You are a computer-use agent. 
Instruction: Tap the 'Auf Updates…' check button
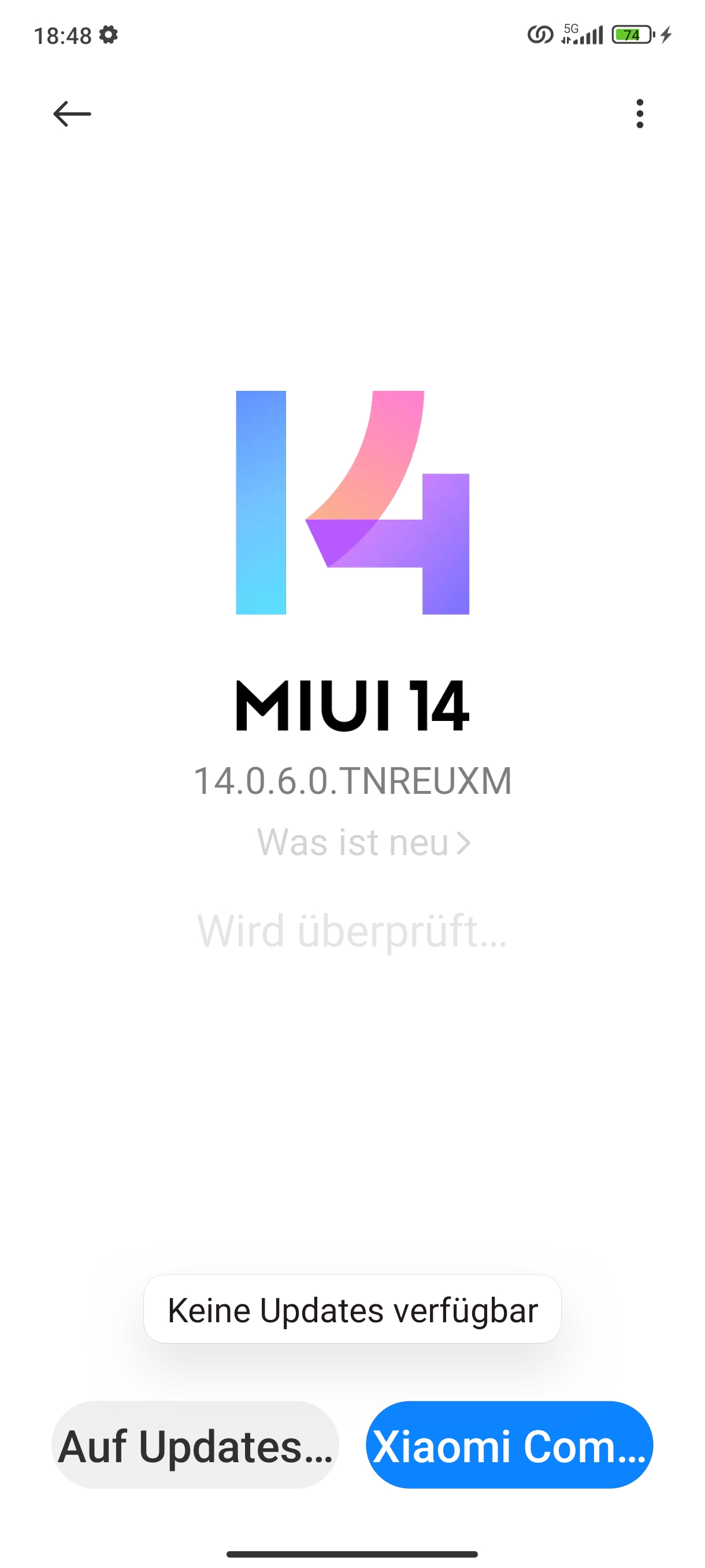pyautogui.click(x=195, y=1445)
